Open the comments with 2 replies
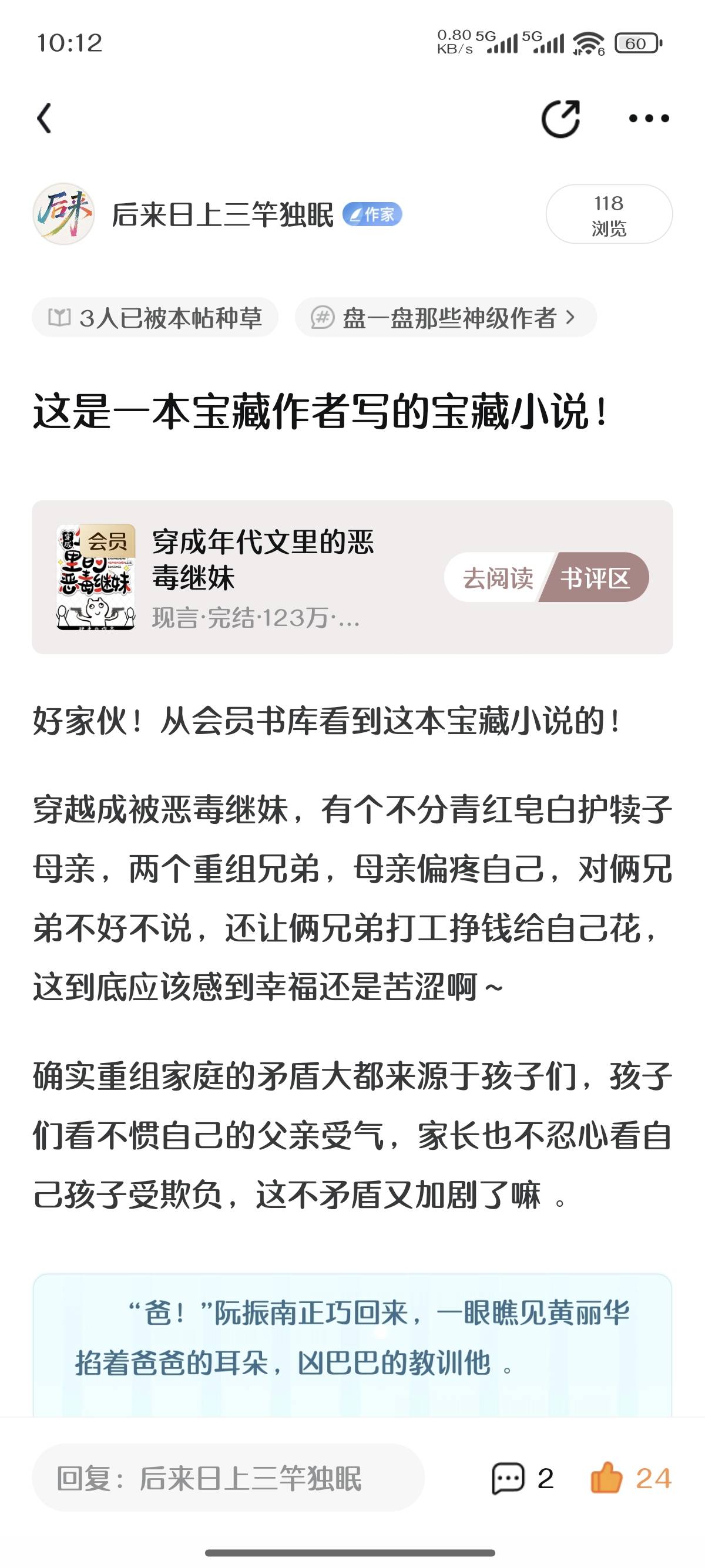Viewport: 705px width, 1568px height. pyautogui.click(x=522, y=1479)
